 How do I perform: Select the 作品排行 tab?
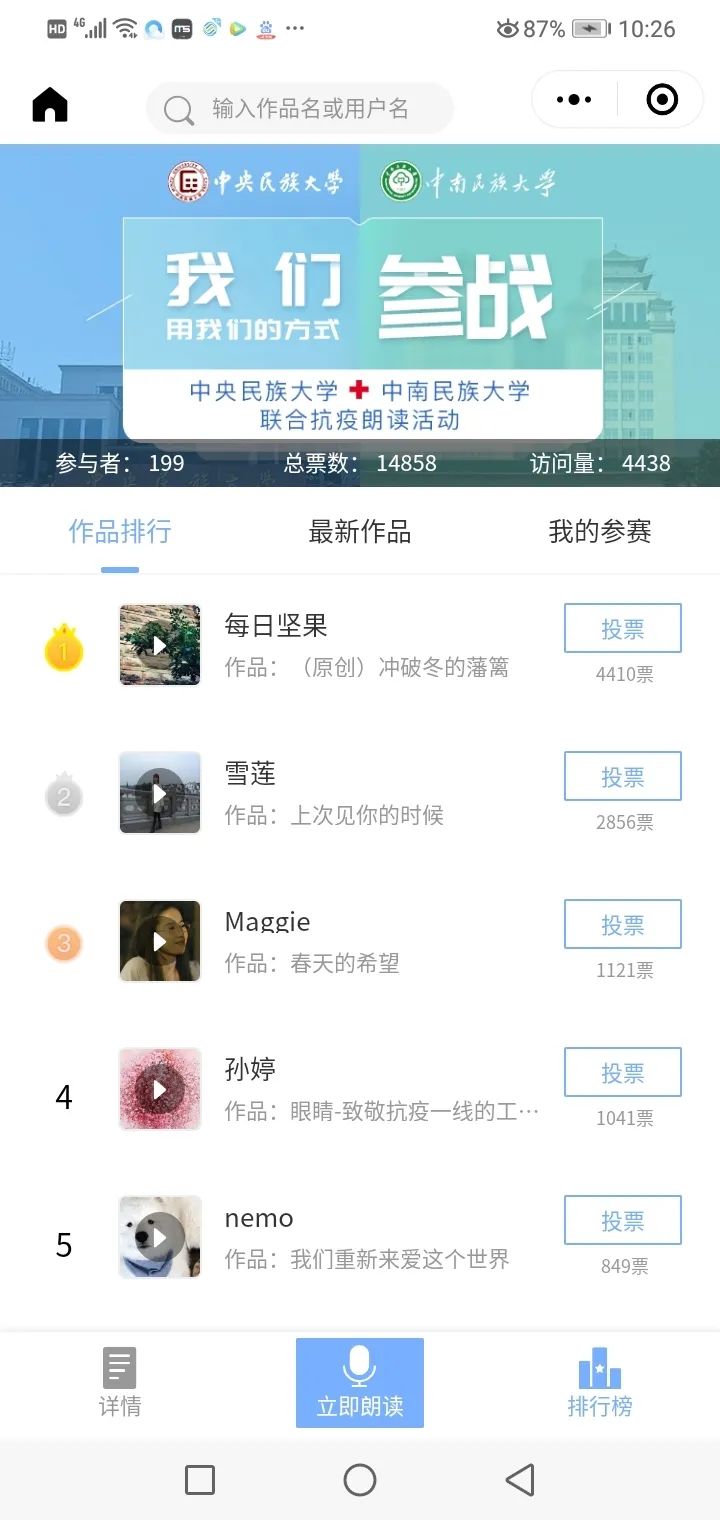pos(119,532)
